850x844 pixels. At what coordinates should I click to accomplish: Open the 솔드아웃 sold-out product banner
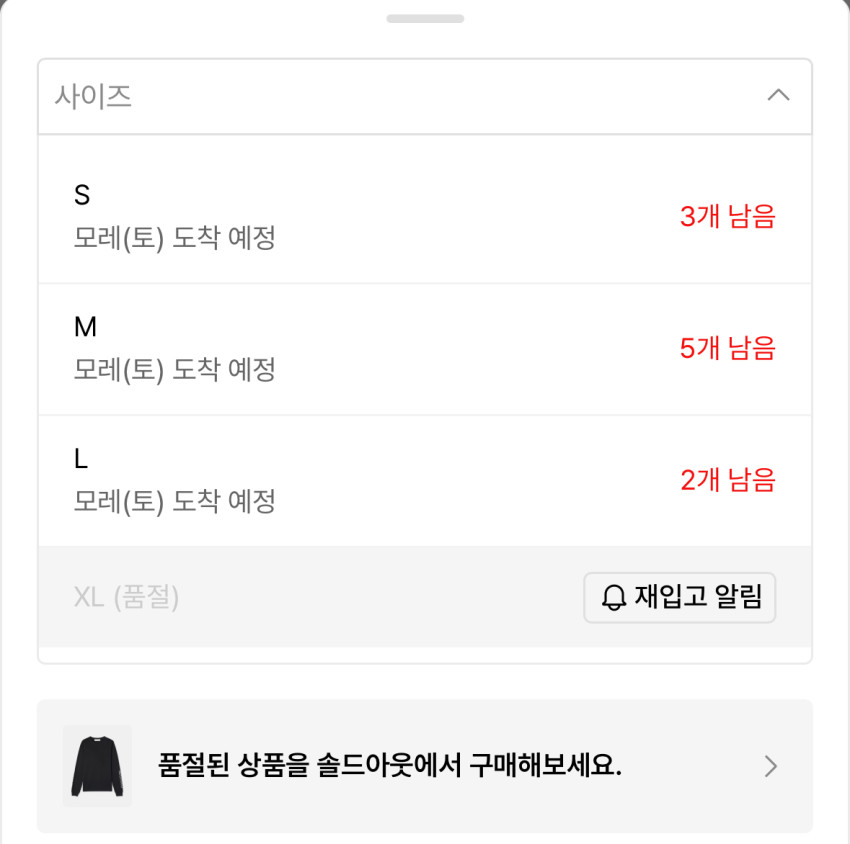coord(424,766)
